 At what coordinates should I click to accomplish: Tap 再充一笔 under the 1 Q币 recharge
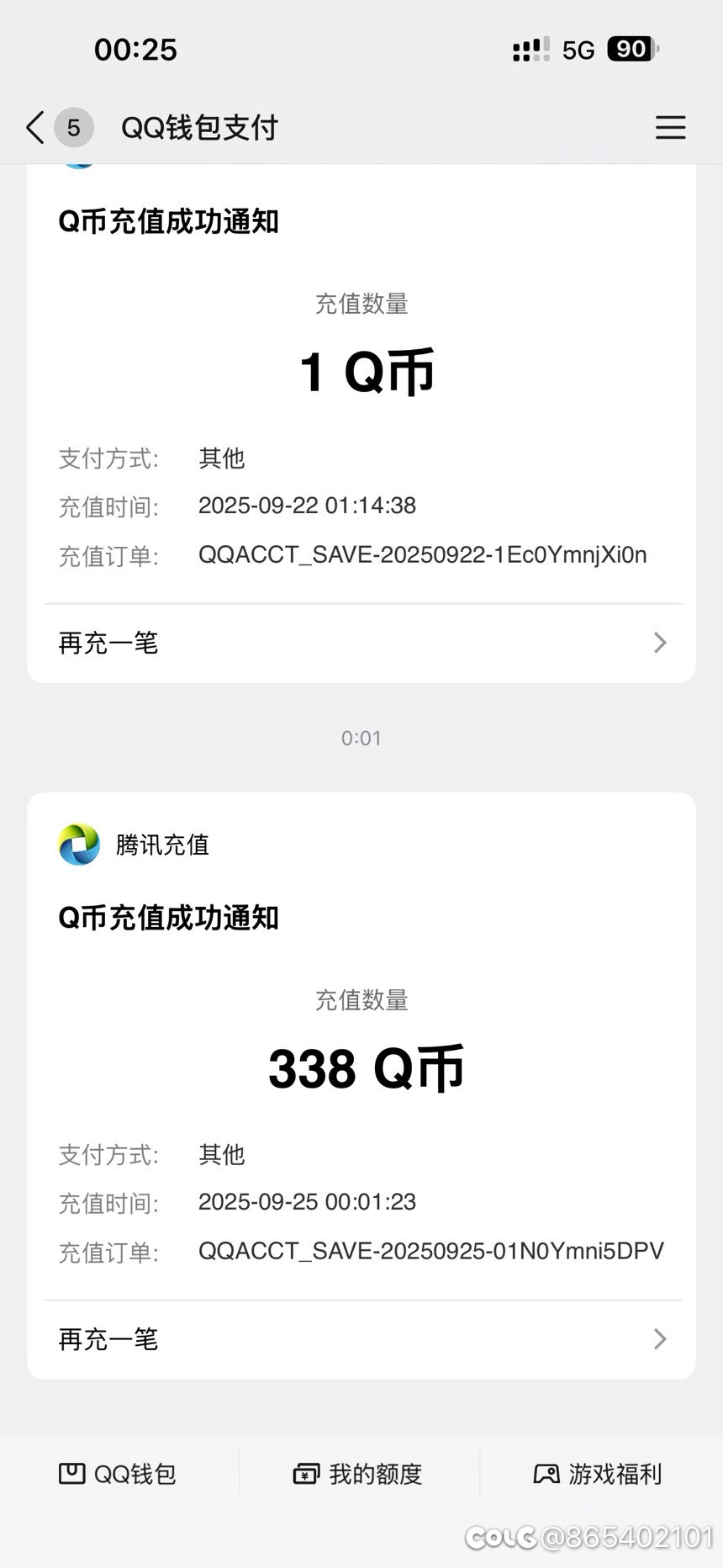point(361,644)
